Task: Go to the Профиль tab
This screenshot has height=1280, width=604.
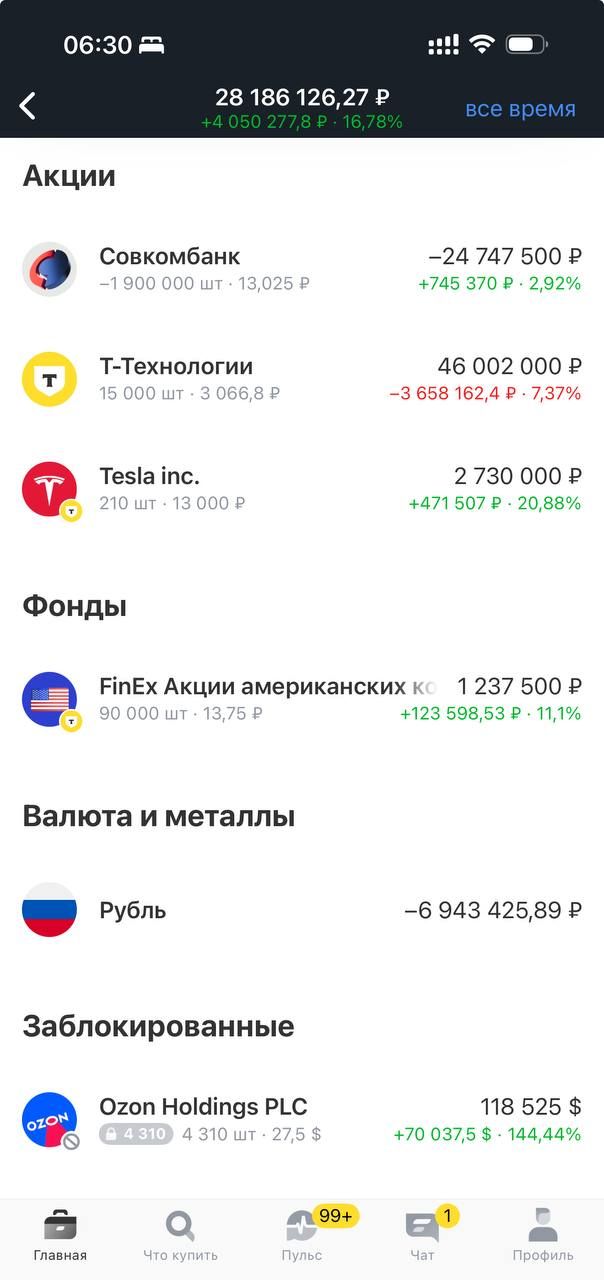Action: (x=543, y=1236)
